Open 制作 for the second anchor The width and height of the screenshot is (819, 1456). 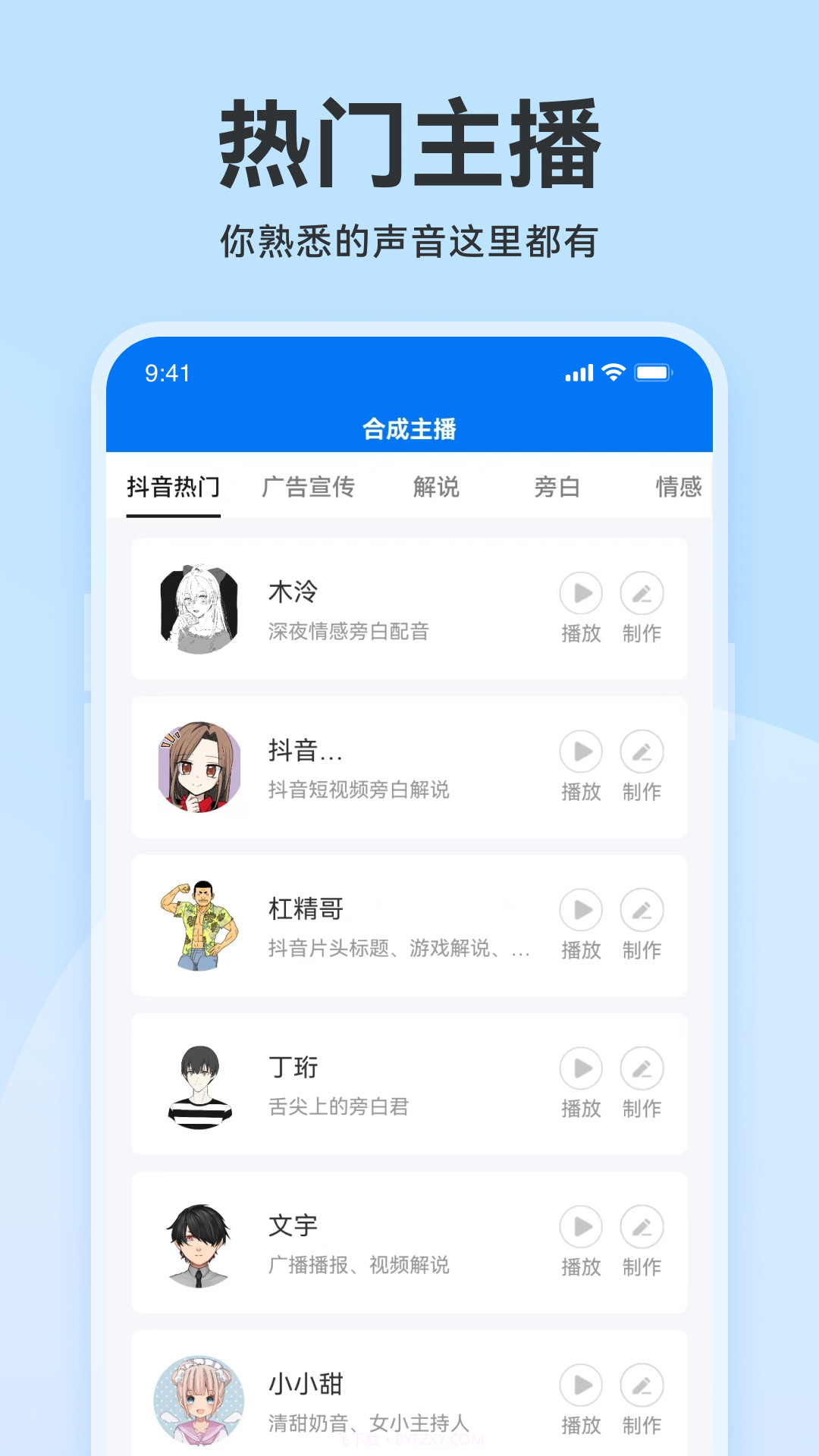tap(642, 753)
